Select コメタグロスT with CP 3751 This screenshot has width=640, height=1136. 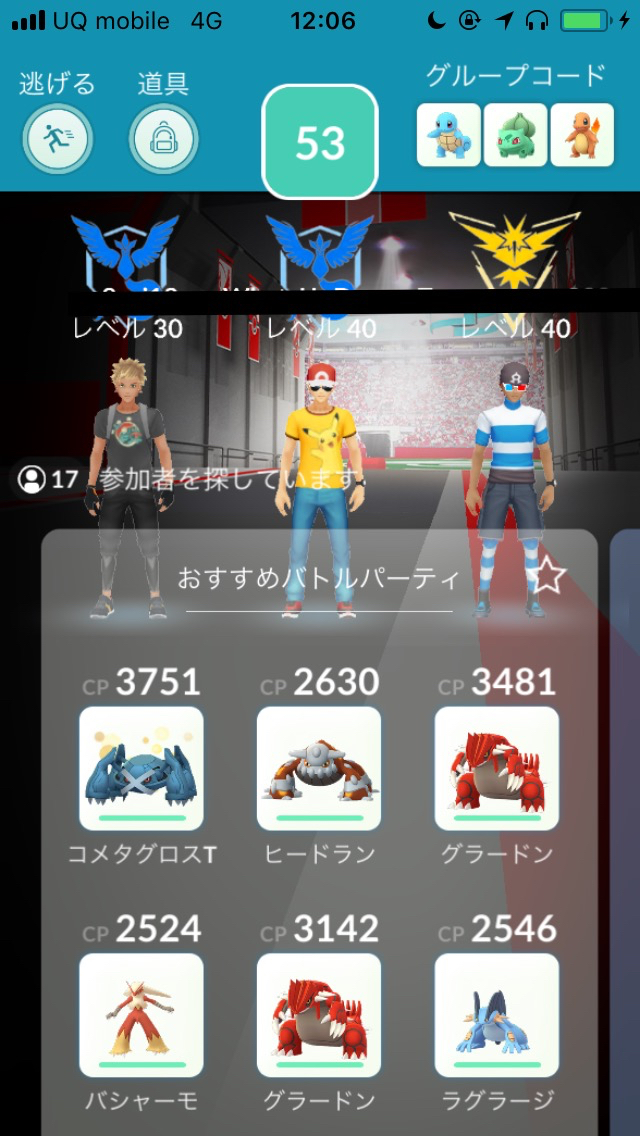(141, 768)
